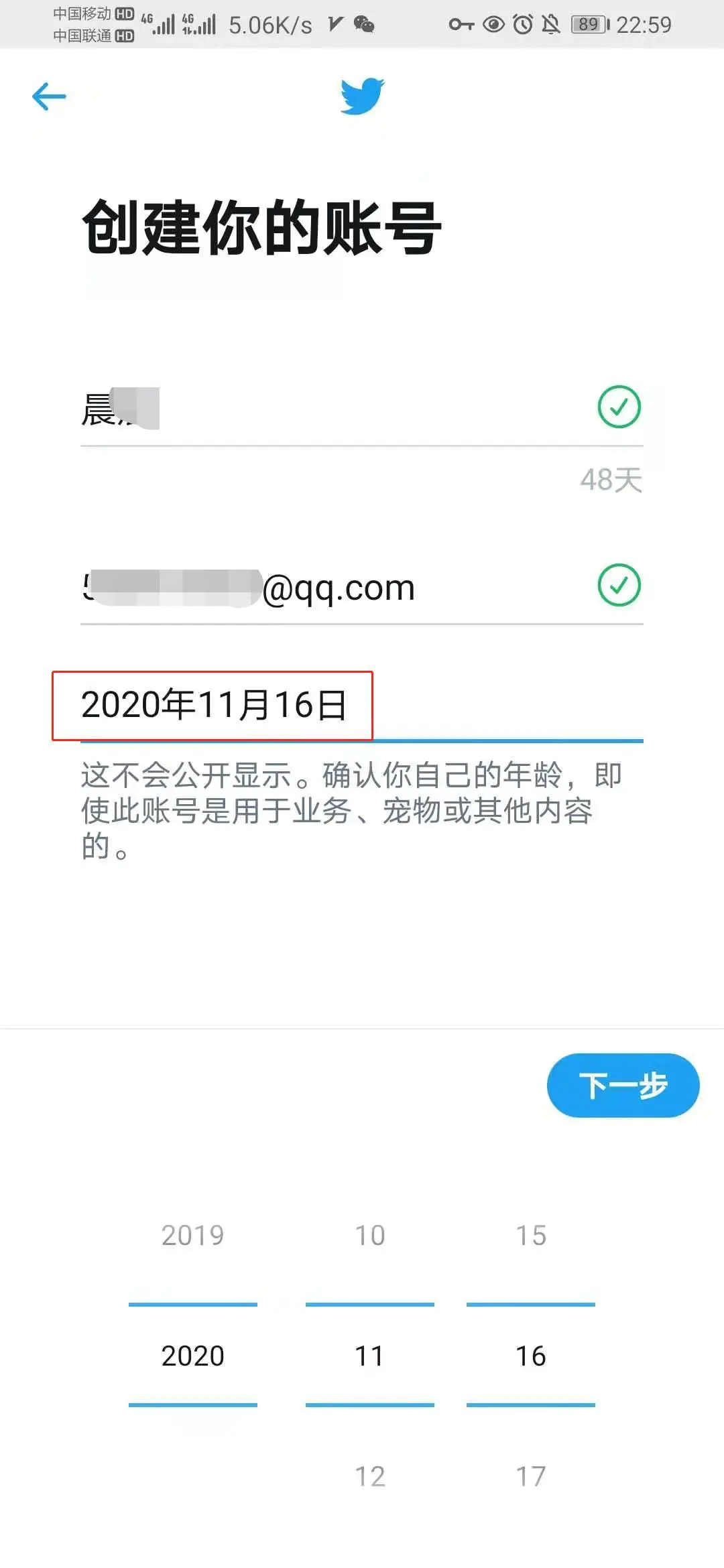Choose month 12 in the date picker

point(369,1476)
